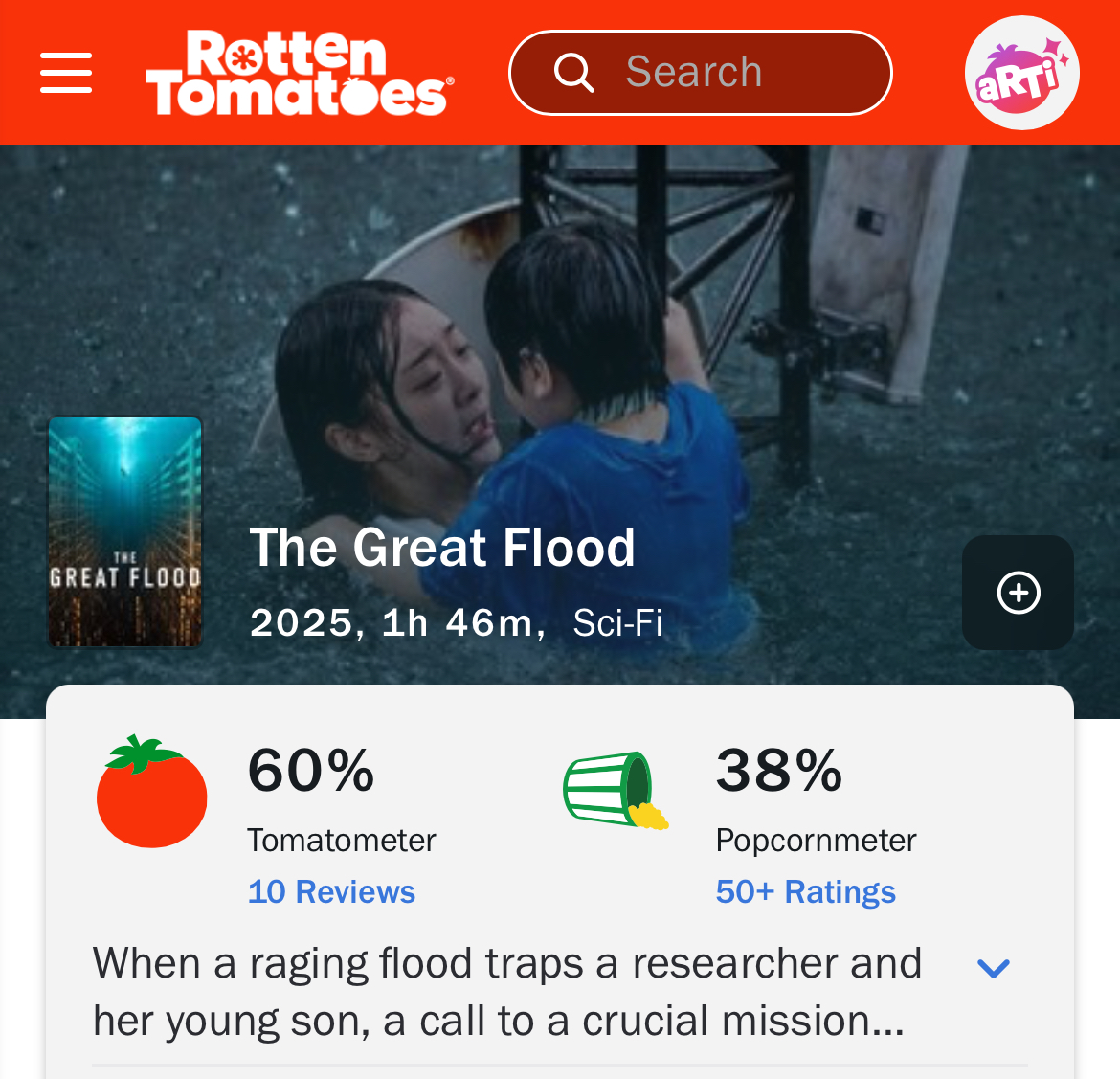Open the aRTi assistant icon
The height and width of the screenshot is (1079, 1120).
pos(1021,73)
